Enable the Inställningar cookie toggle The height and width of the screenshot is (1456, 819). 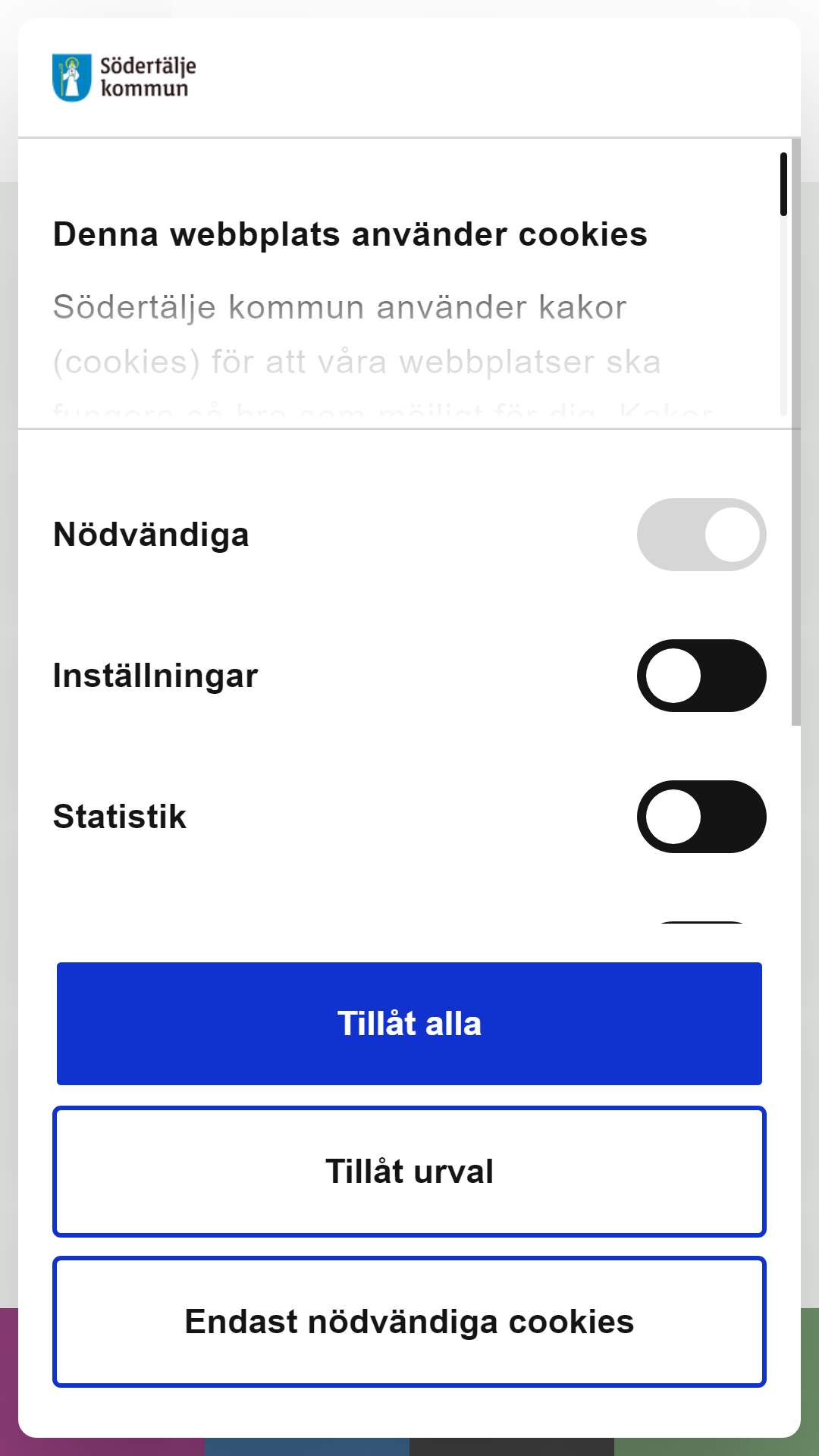(x=701, y=676)
